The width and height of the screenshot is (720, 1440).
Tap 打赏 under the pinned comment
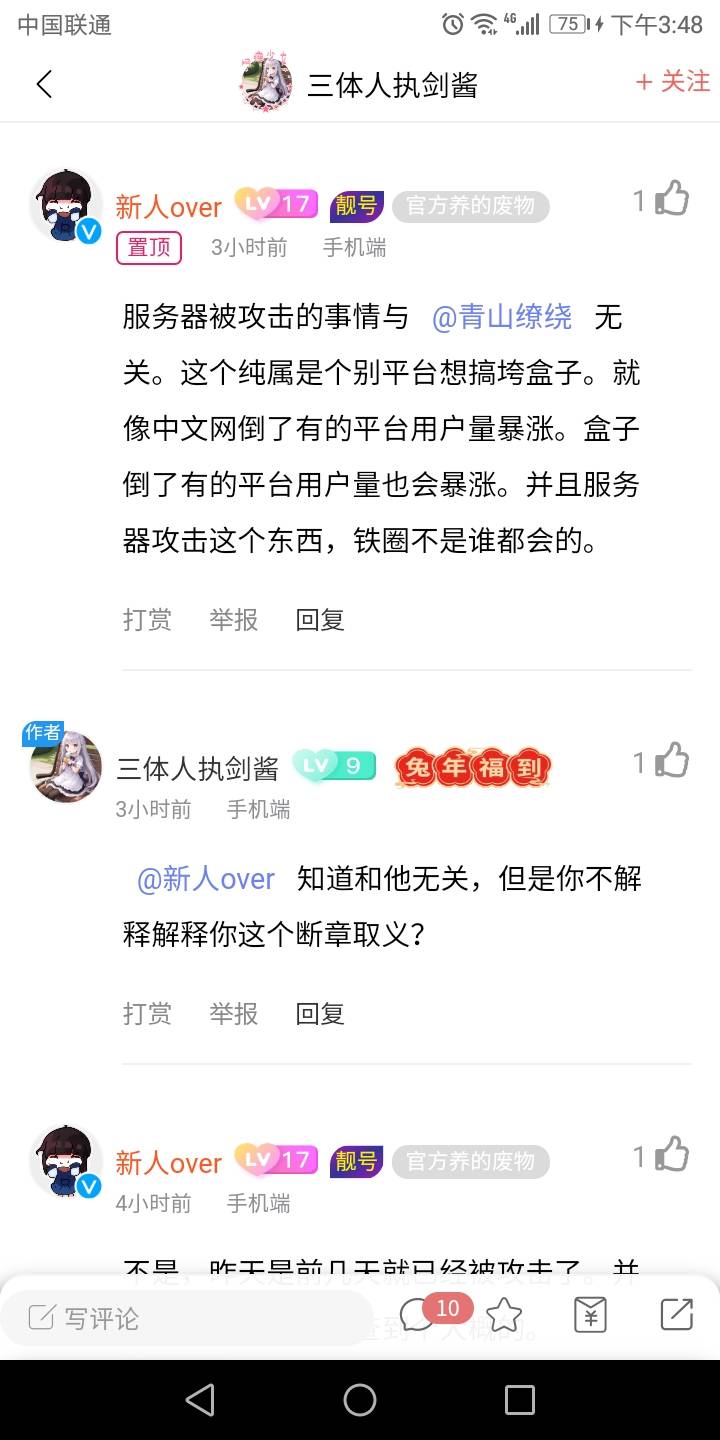pos(147,620)
